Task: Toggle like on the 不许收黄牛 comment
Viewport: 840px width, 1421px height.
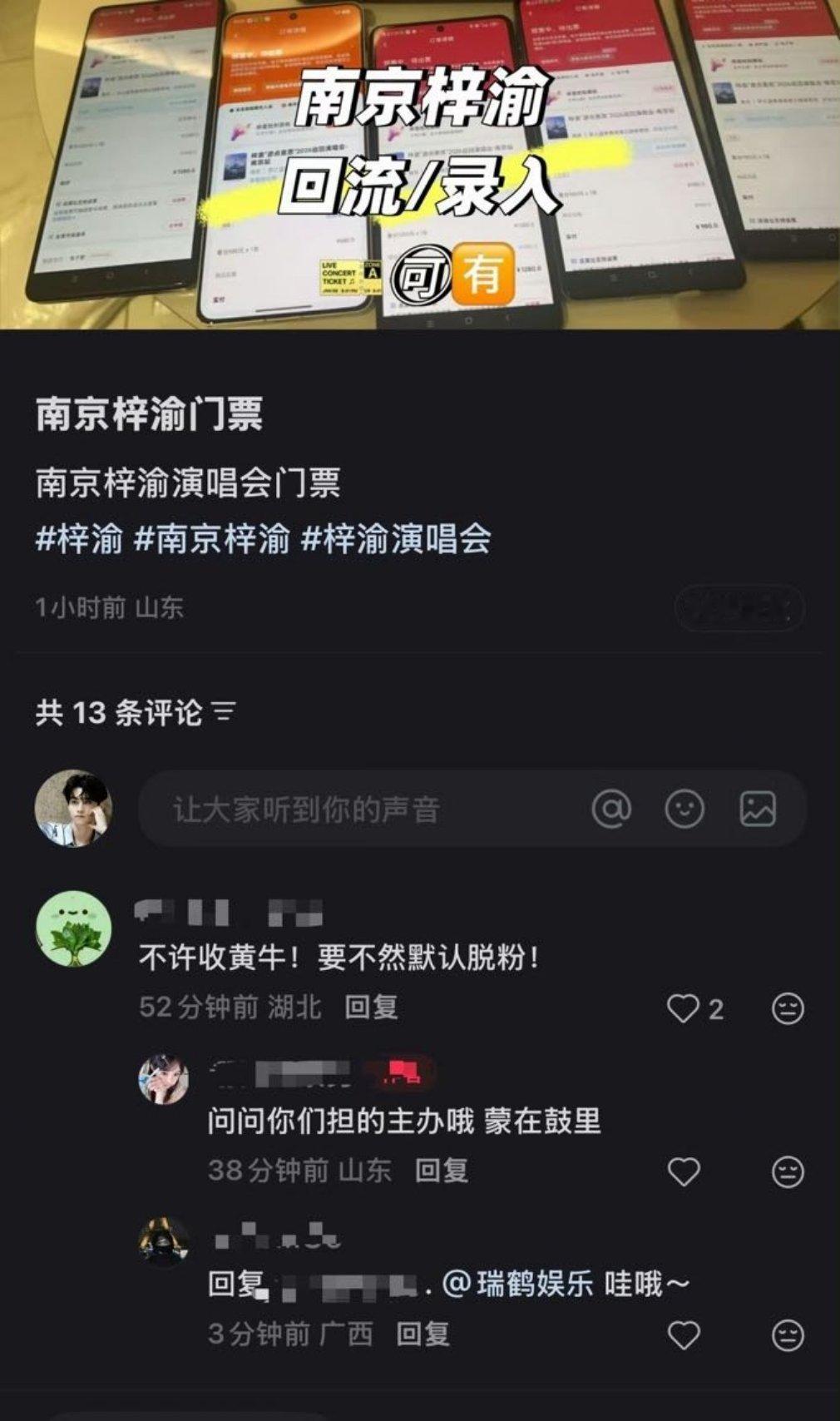Action: pos(682,1009)
